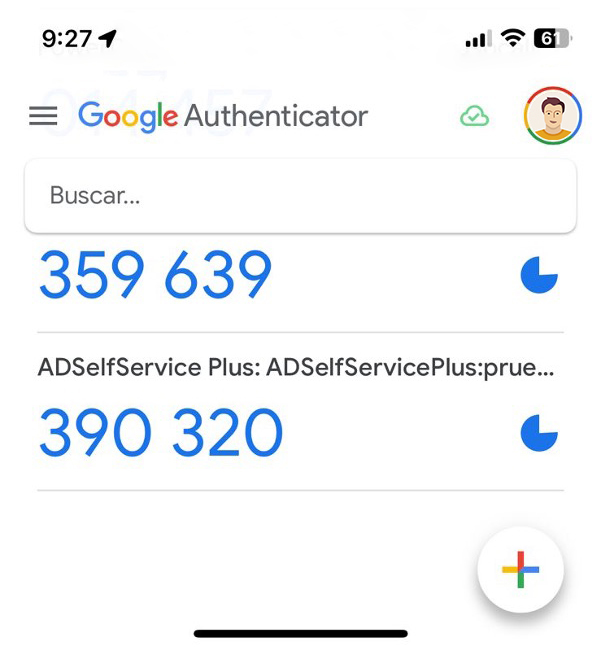The height and width of the screenshot is (651, 602).
Task: Open the account profile avatar
Action: click(x=552, y=116)
